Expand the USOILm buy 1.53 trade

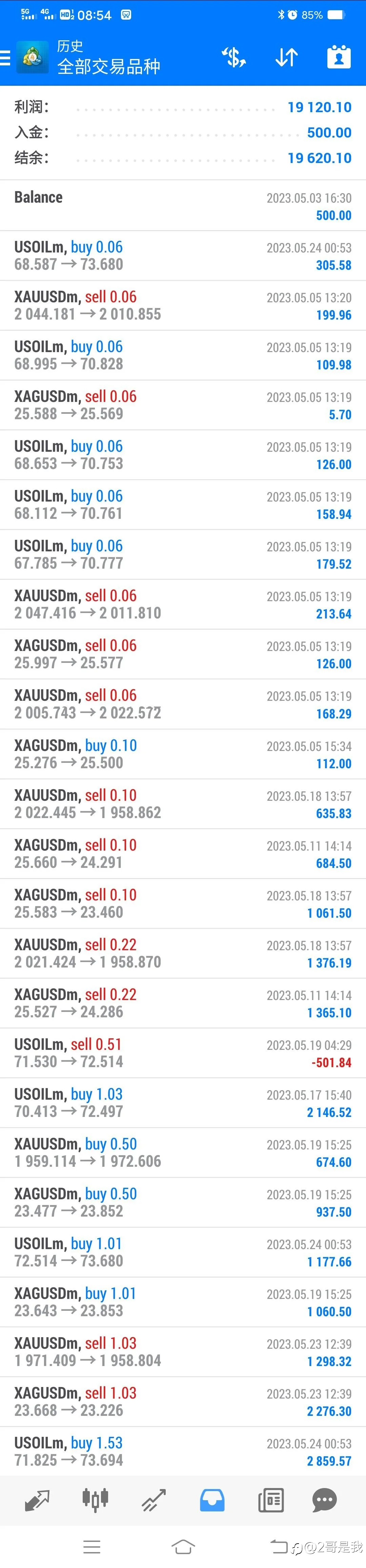[183, 1451]
